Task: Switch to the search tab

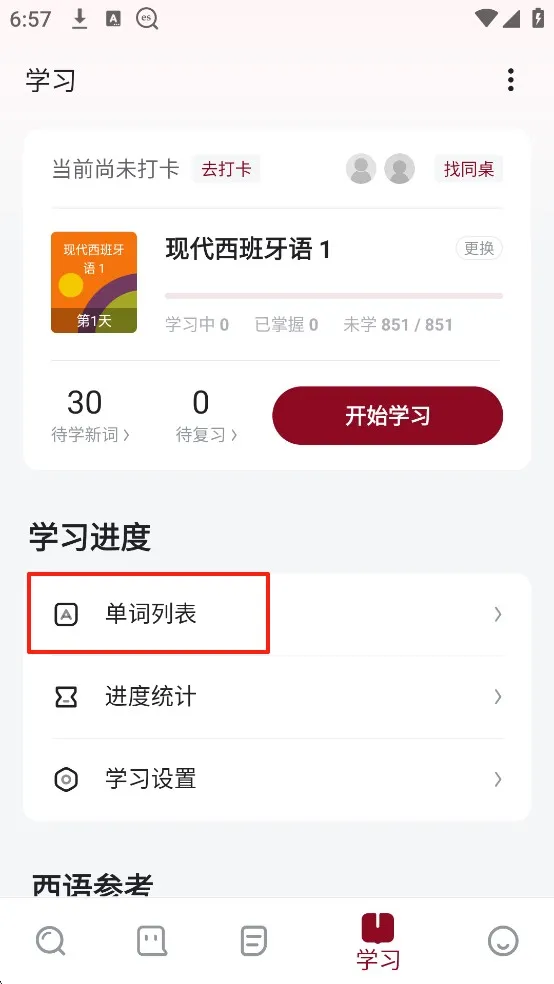Action: [51, 941]
